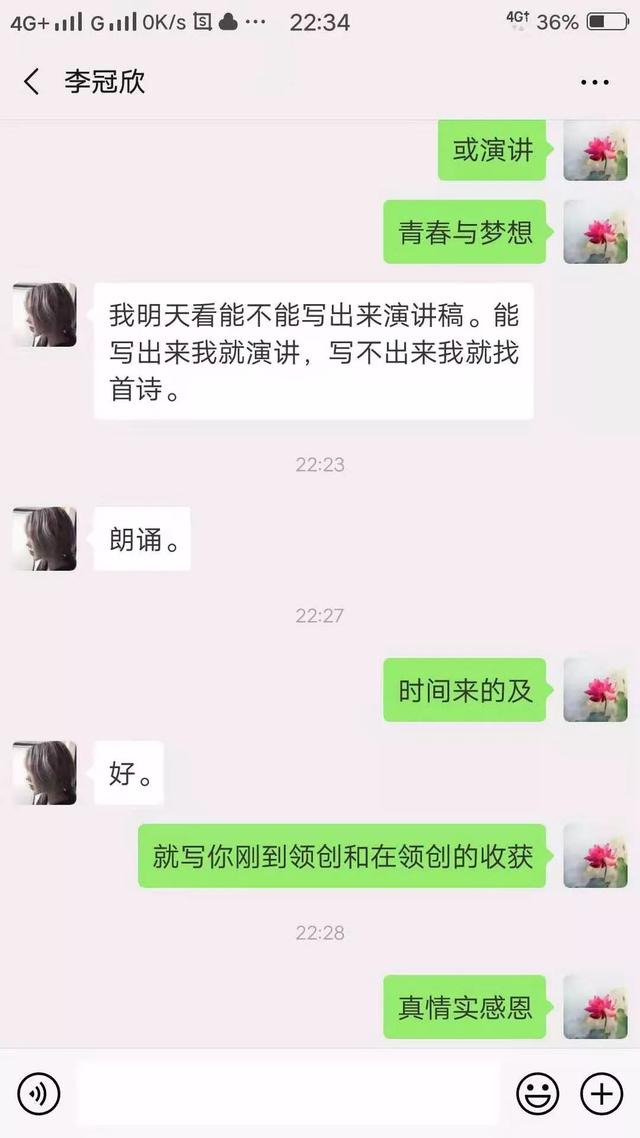Switch to voice message input
This screenshot has width=640, height=1138.
(x=39, y=1094)
